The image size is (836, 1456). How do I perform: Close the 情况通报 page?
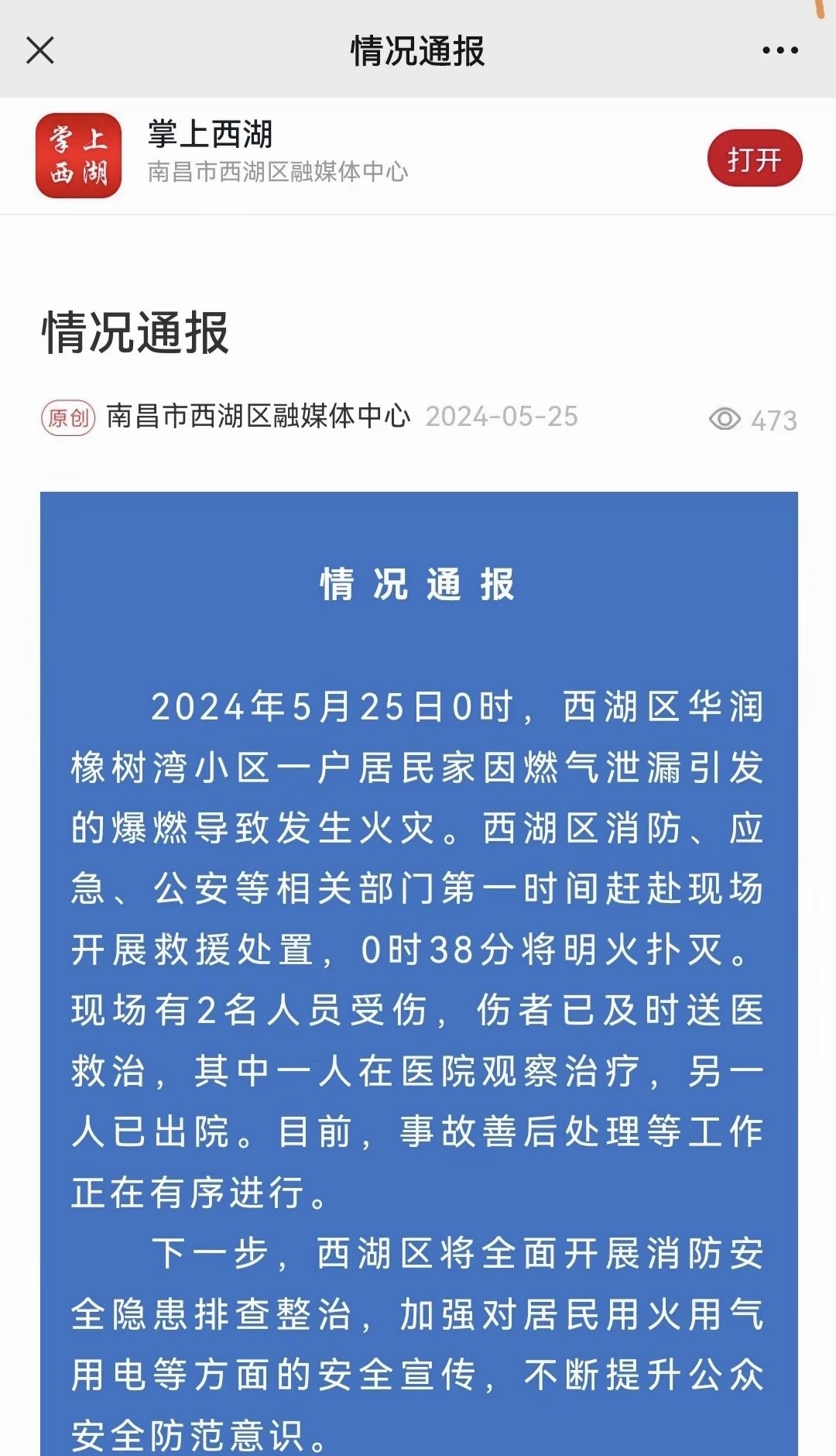tap(40, 51)
